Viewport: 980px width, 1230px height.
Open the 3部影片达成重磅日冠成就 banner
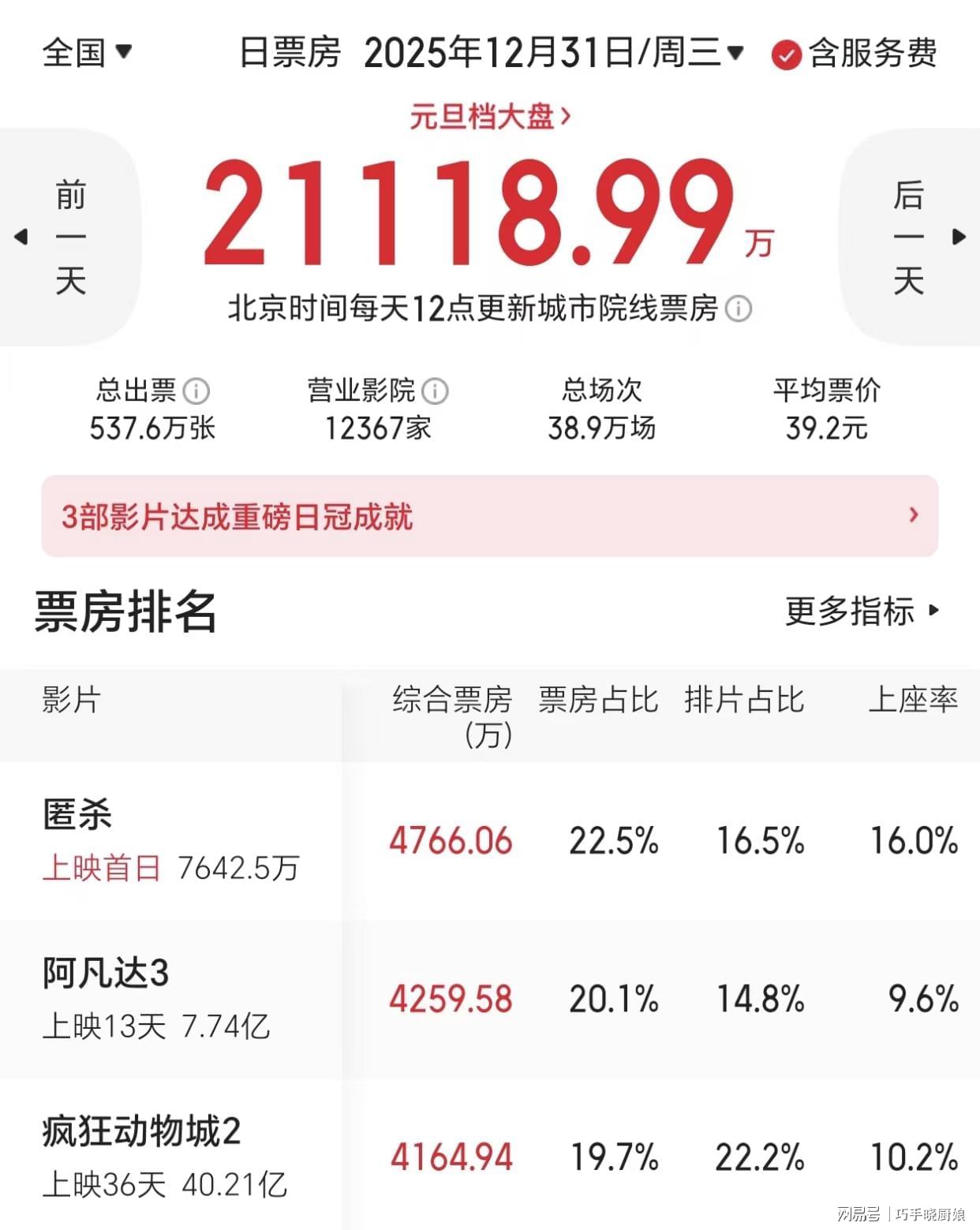489,516
